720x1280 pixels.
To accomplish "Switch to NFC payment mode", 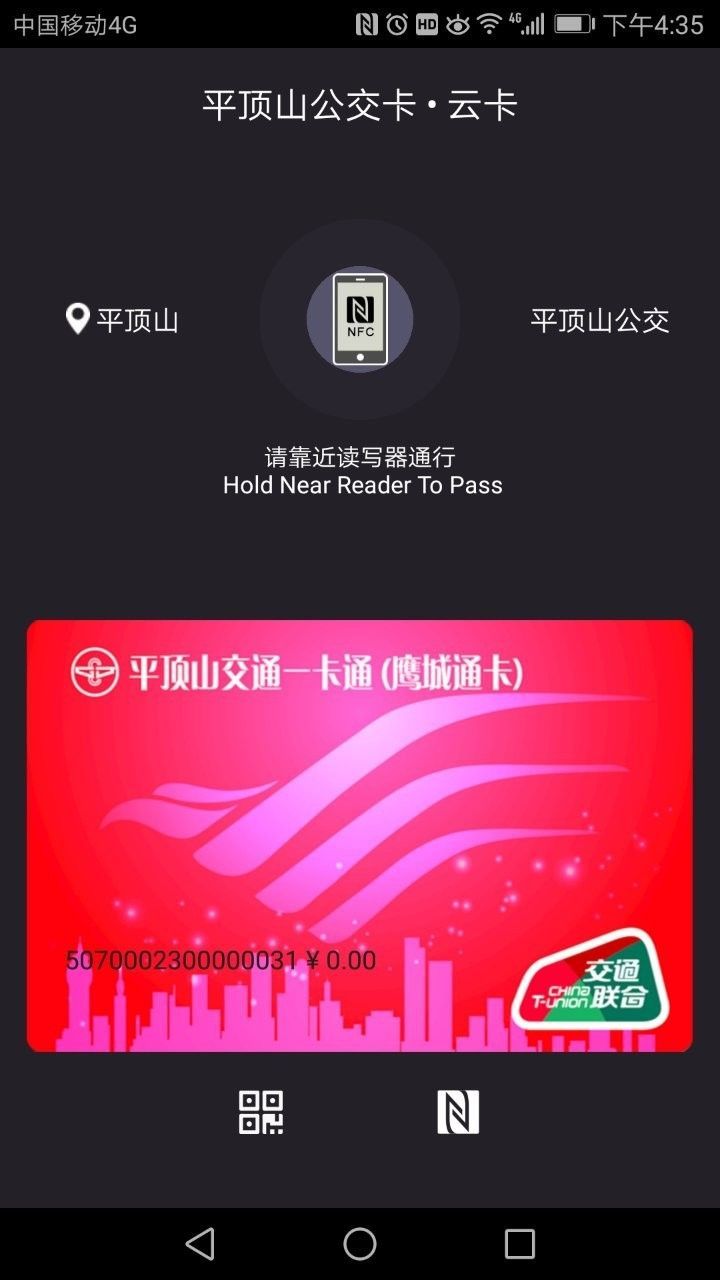I will tap(458, 1112).
